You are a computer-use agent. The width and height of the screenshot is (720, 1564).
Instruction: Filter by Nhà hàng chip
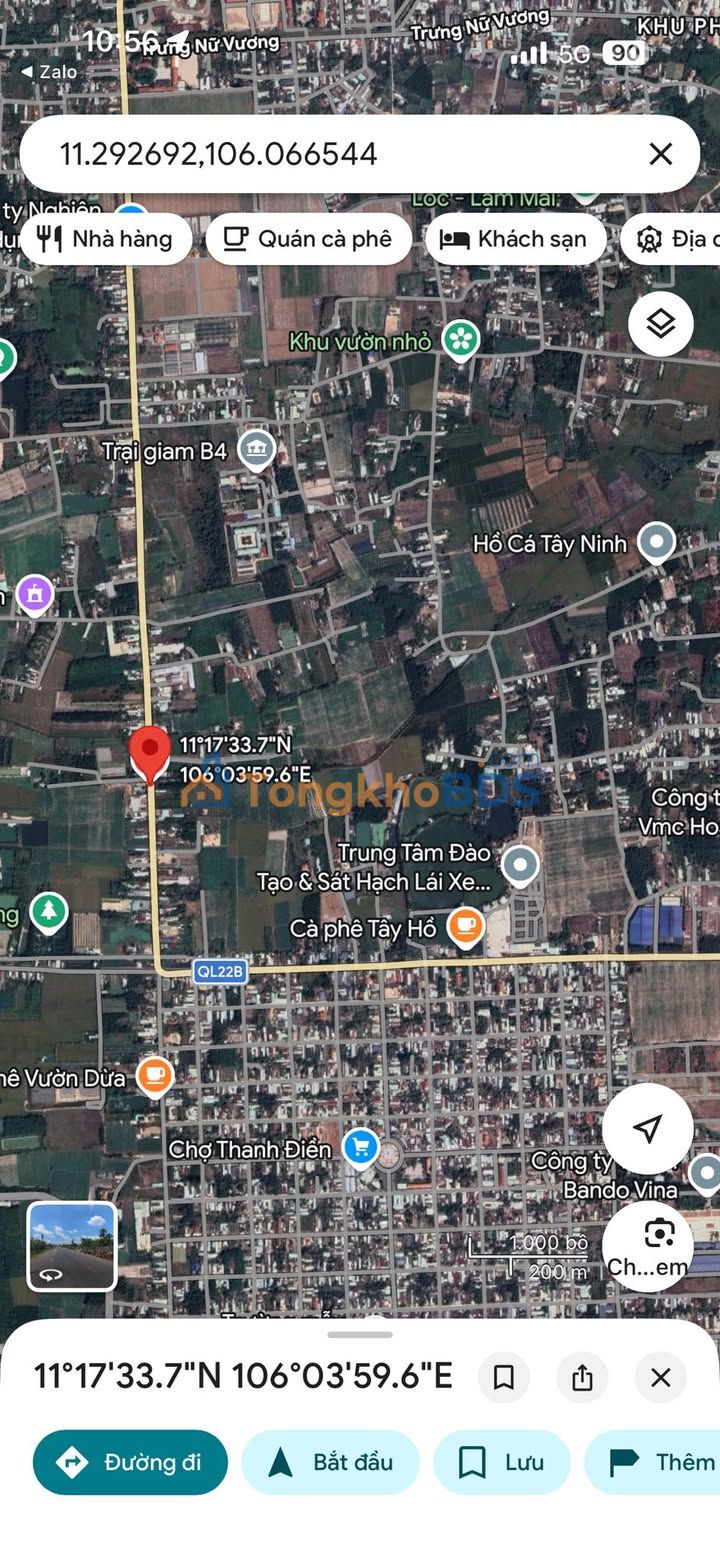106,239
